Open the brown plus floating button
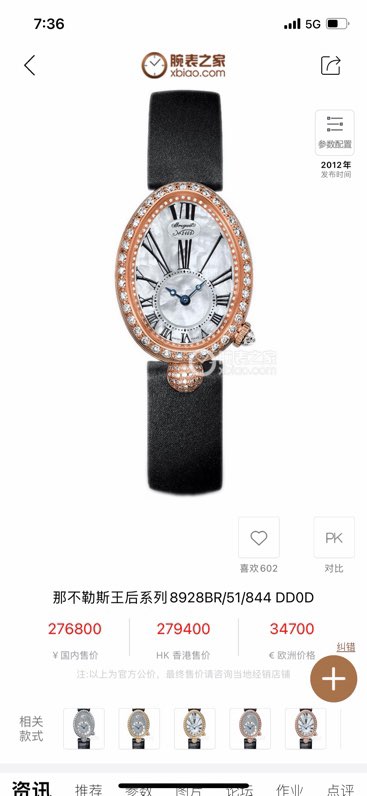Screen dimensions: 367x796 point(333,679)
